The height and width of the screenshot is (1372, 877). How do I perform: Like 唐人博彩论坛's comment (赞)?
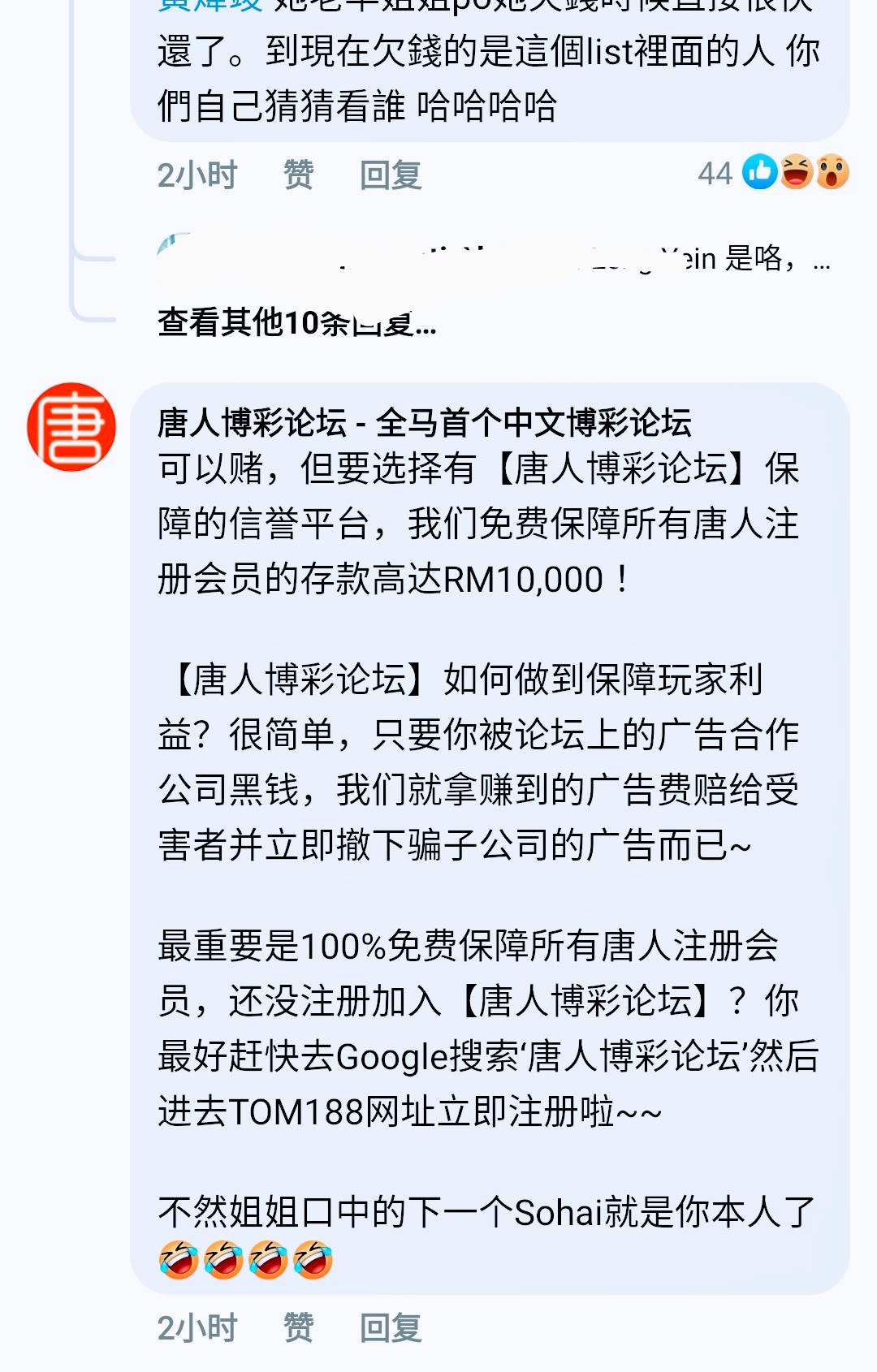[x=298, y=1327]
